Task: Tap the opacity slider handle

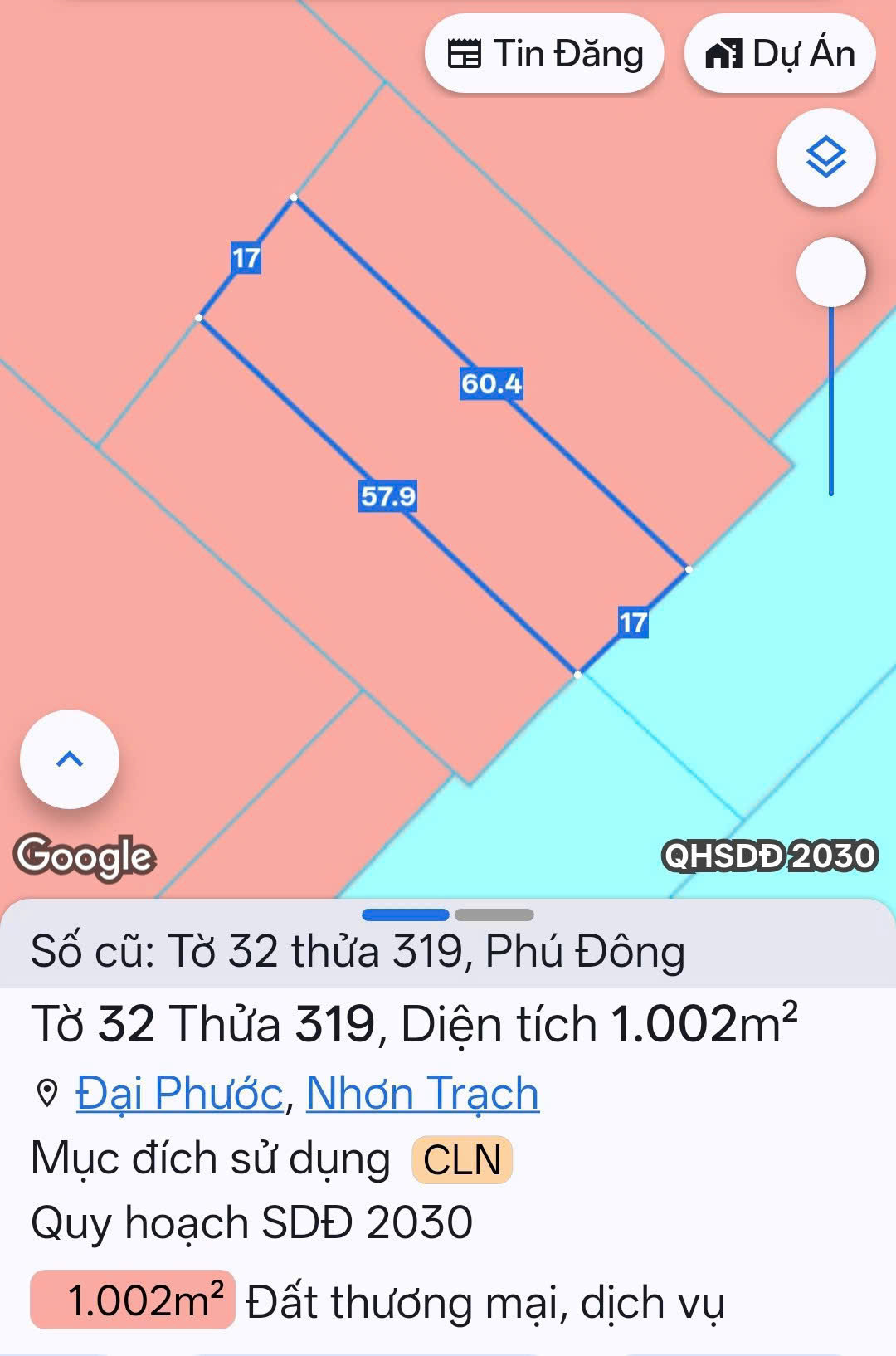Action: click(830, 272)
